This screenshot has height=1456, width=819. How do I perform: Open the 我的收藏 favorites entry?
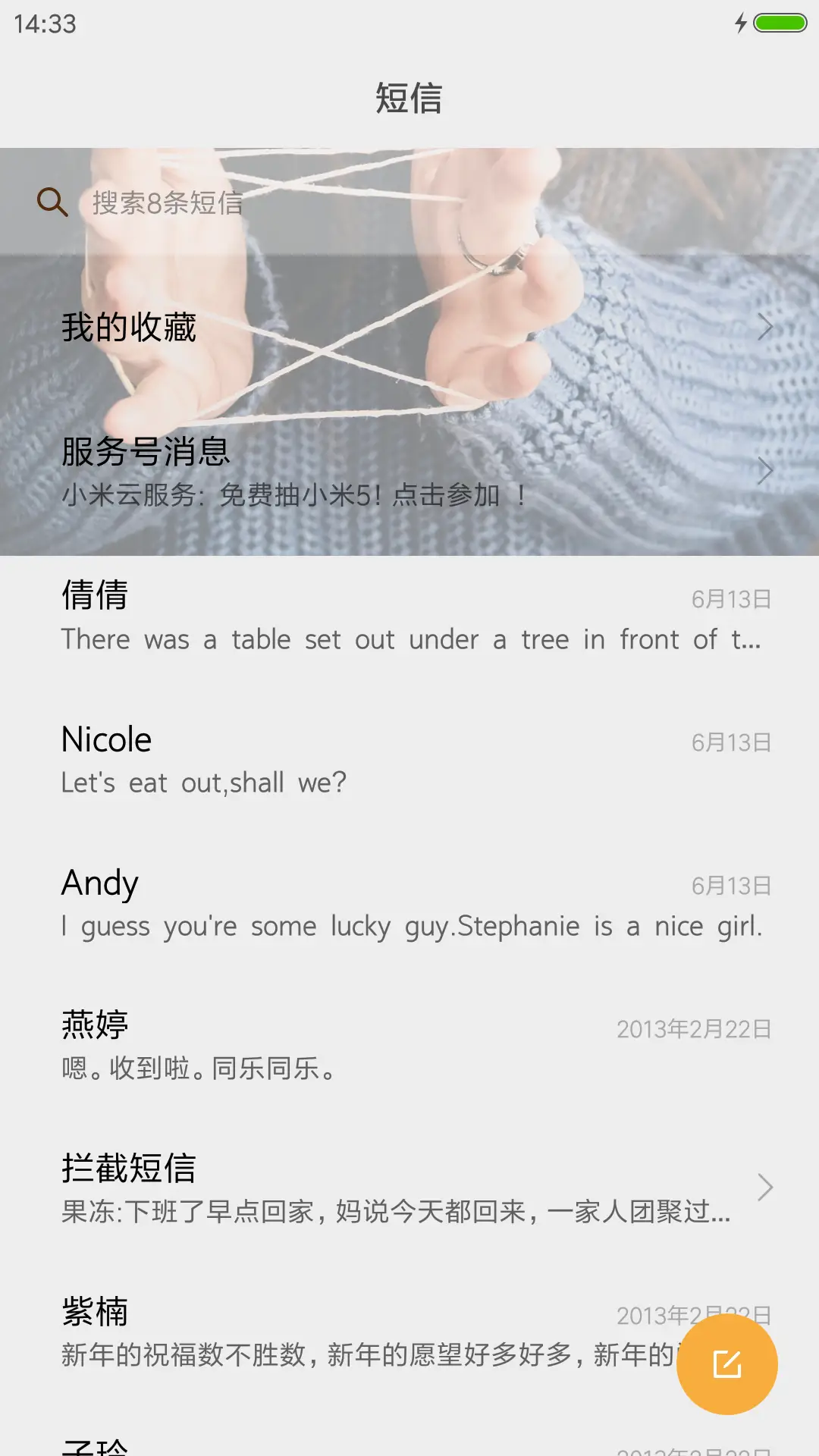303,328
